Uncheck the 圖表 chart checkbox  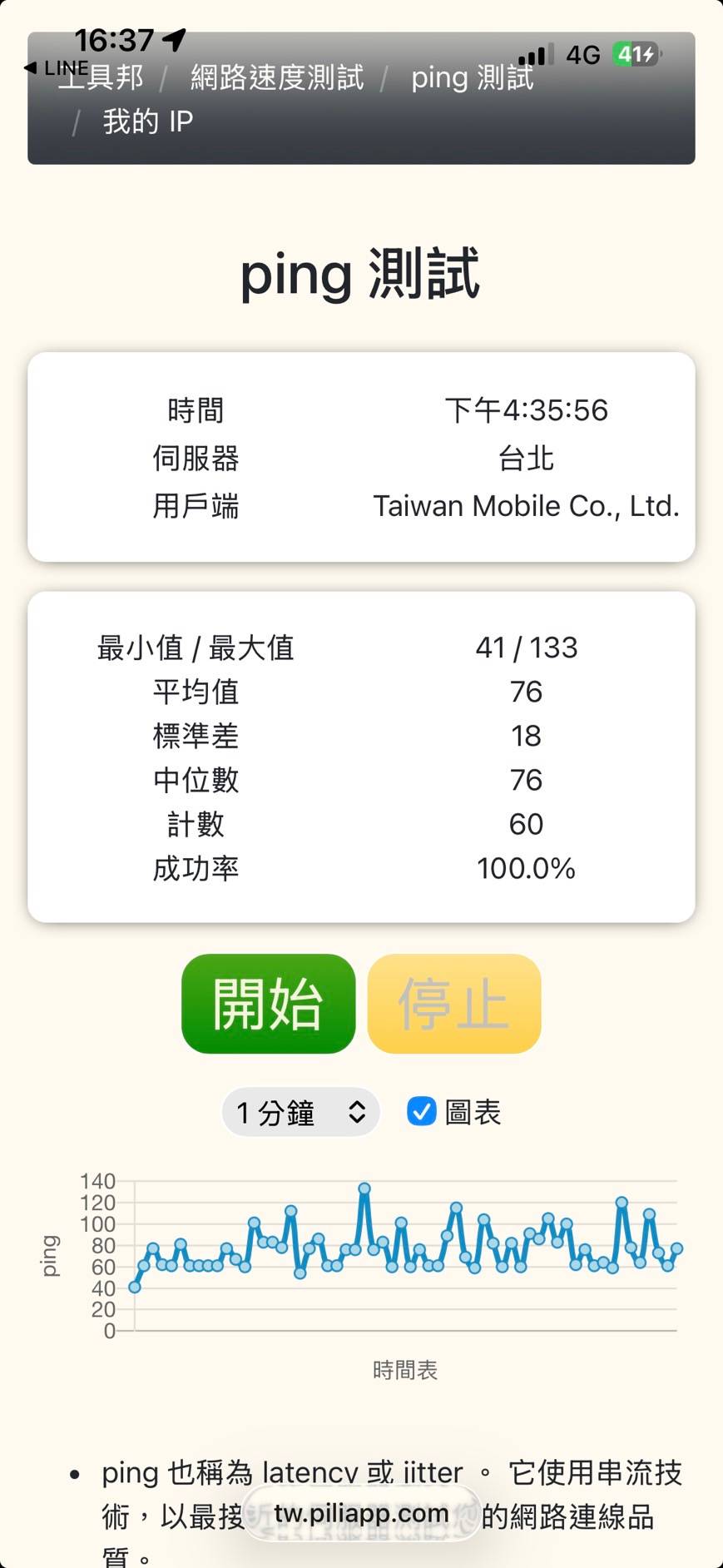pyautogui.click(x=421, y=1111)
